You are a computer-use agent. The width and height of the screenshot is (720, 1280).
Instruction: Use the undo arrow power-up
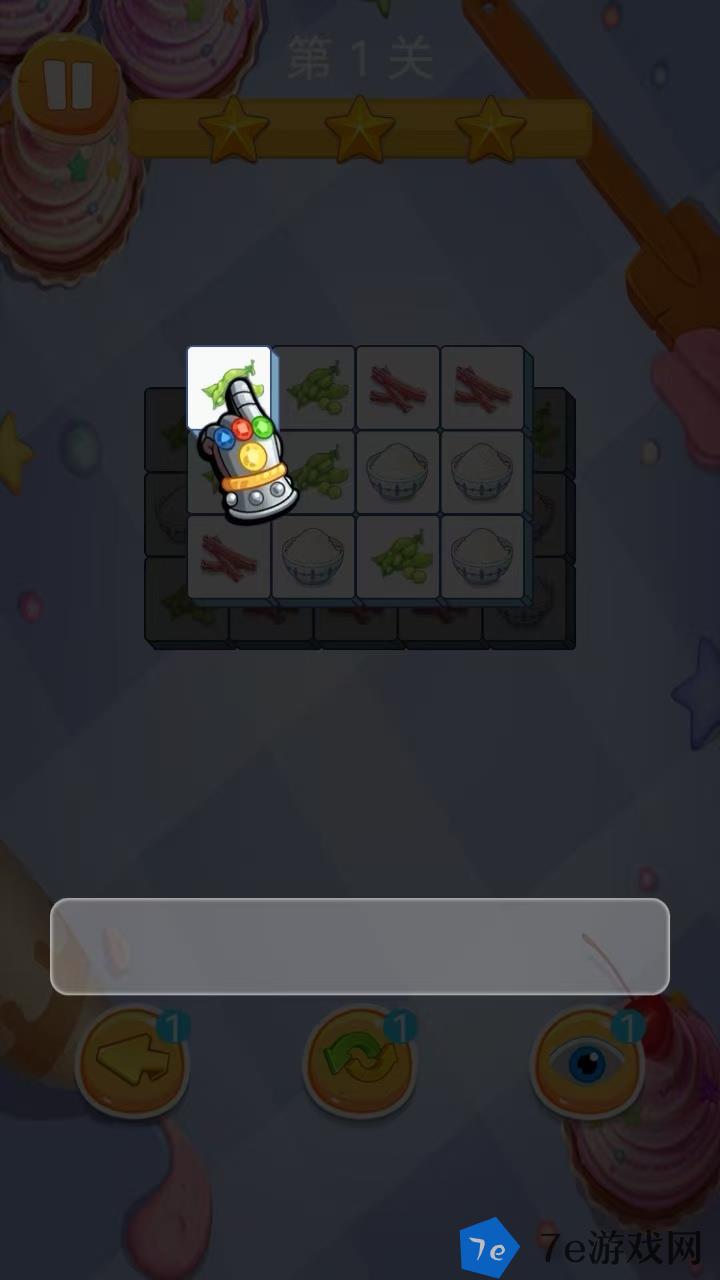(131, 1064)
